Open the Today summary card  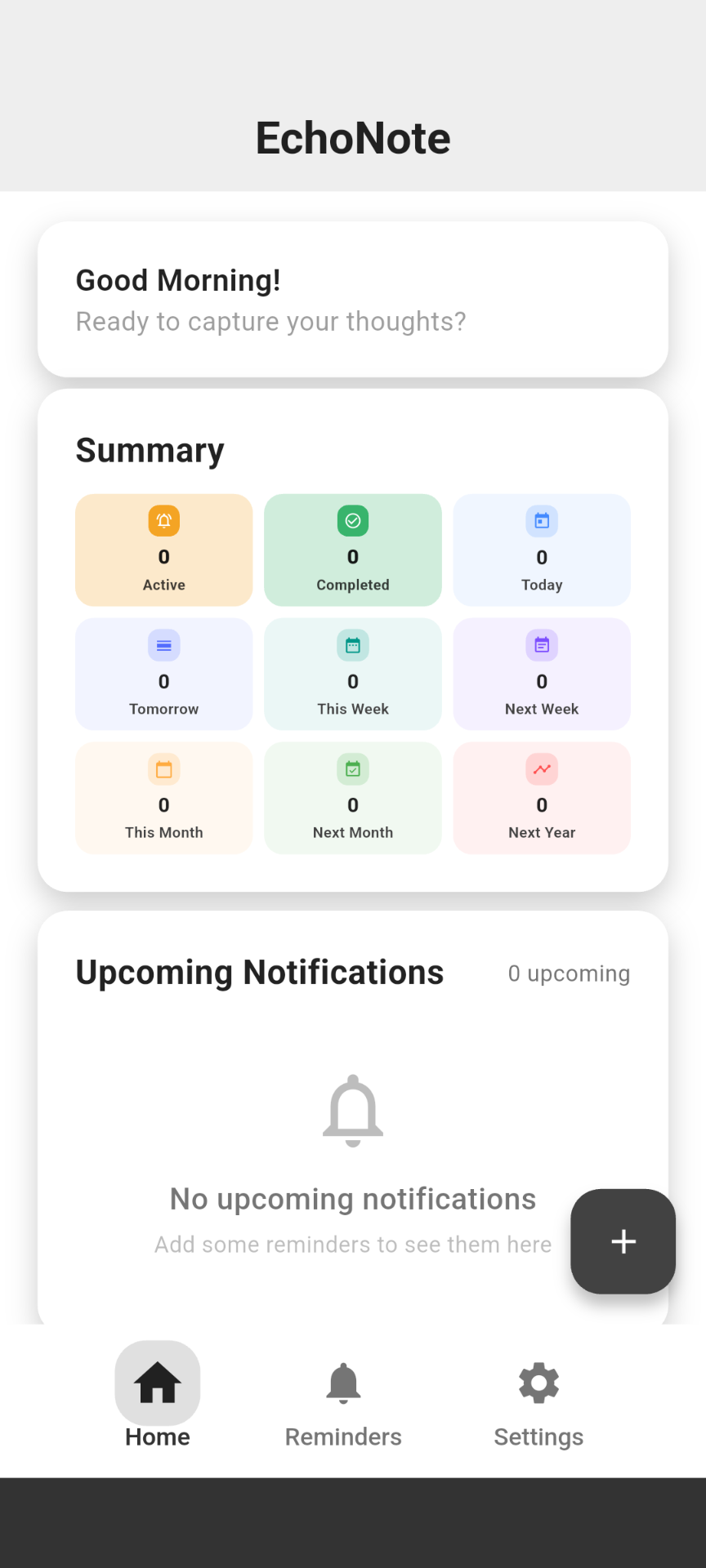pyautogui.click(x=542, y=550)
